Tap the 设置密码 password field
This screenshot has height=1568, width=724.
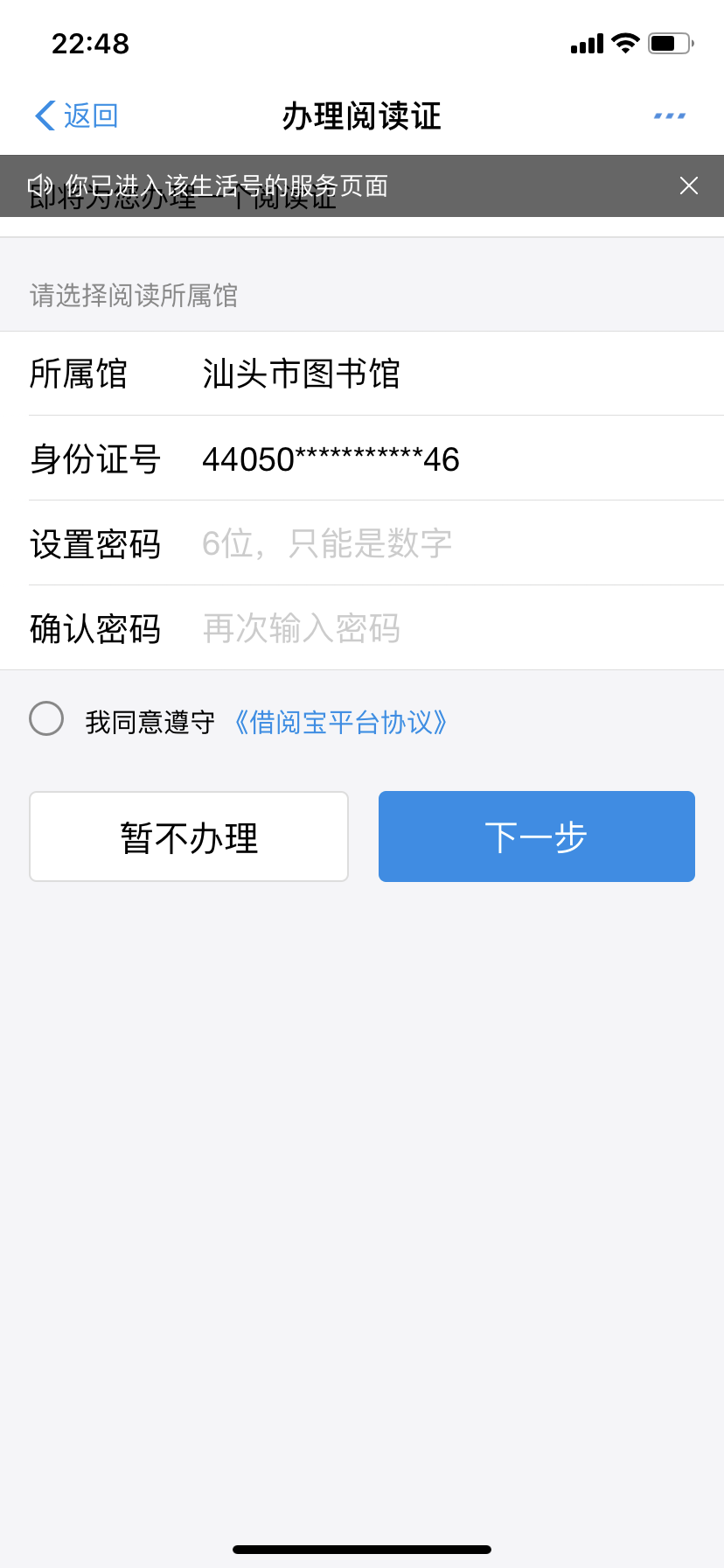click(362, 543)
